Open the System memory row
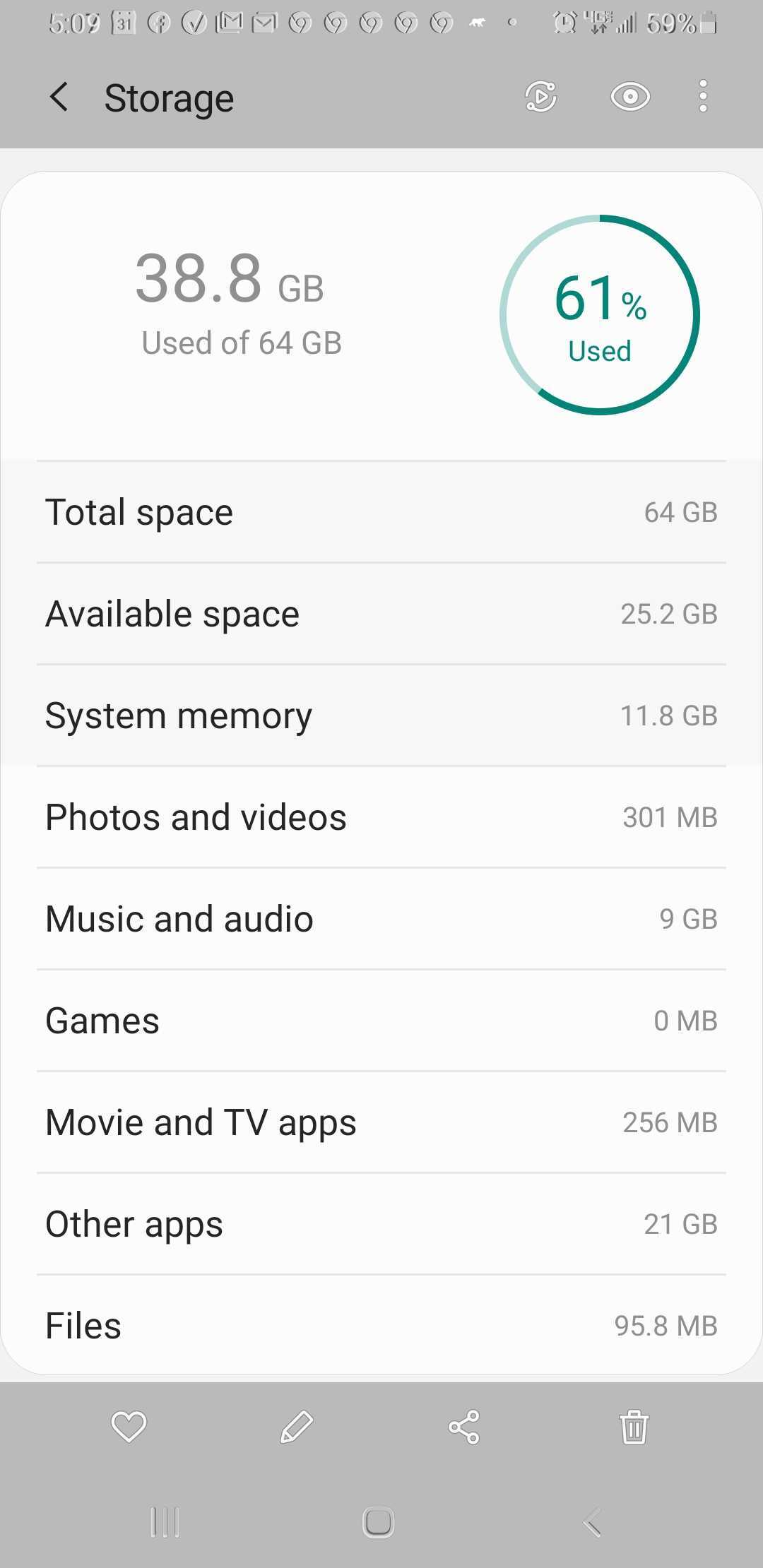The image size is (763, 1568). click(x=381, y=715)
